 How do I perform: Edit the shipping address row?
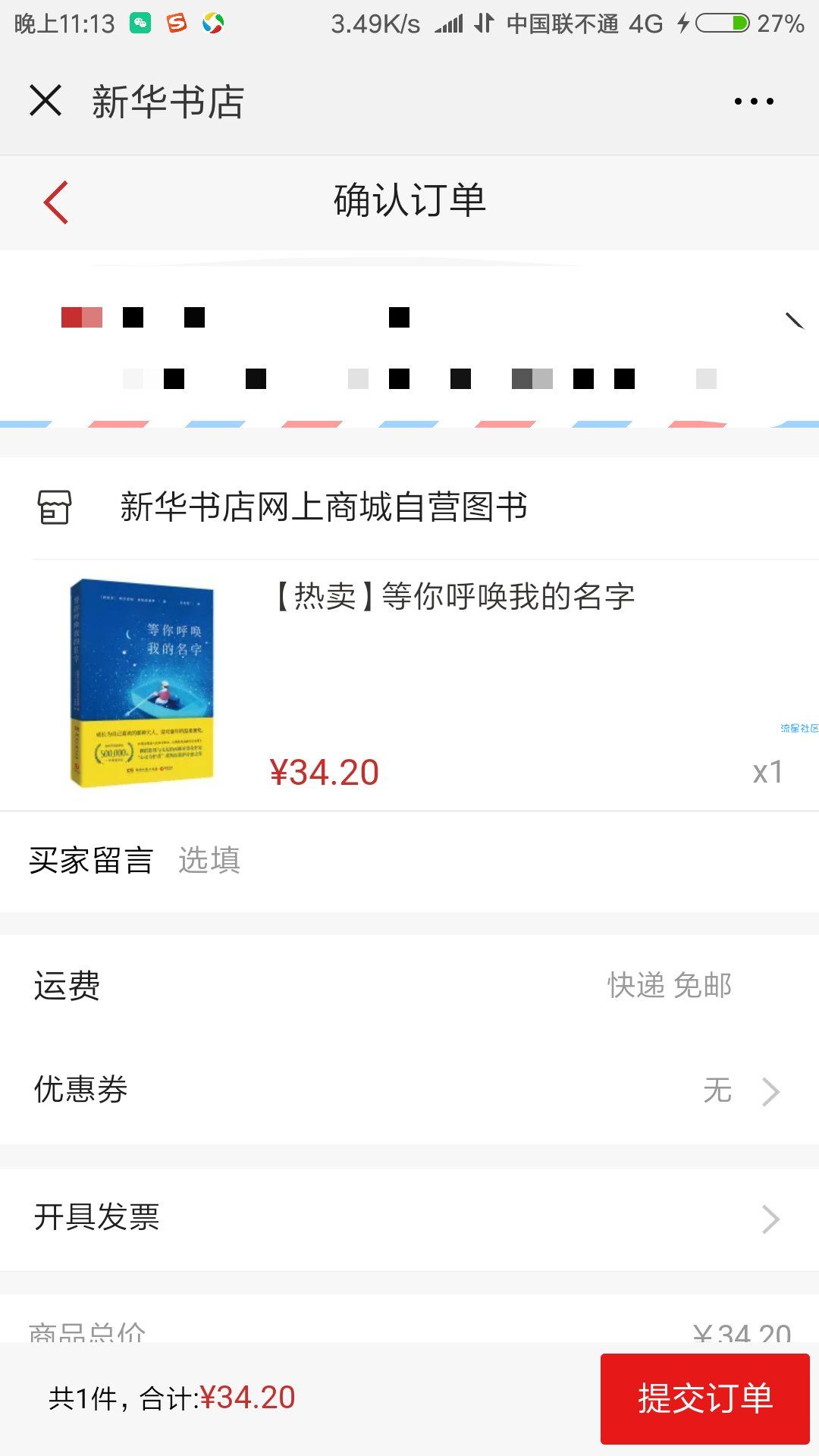point(409,347)
